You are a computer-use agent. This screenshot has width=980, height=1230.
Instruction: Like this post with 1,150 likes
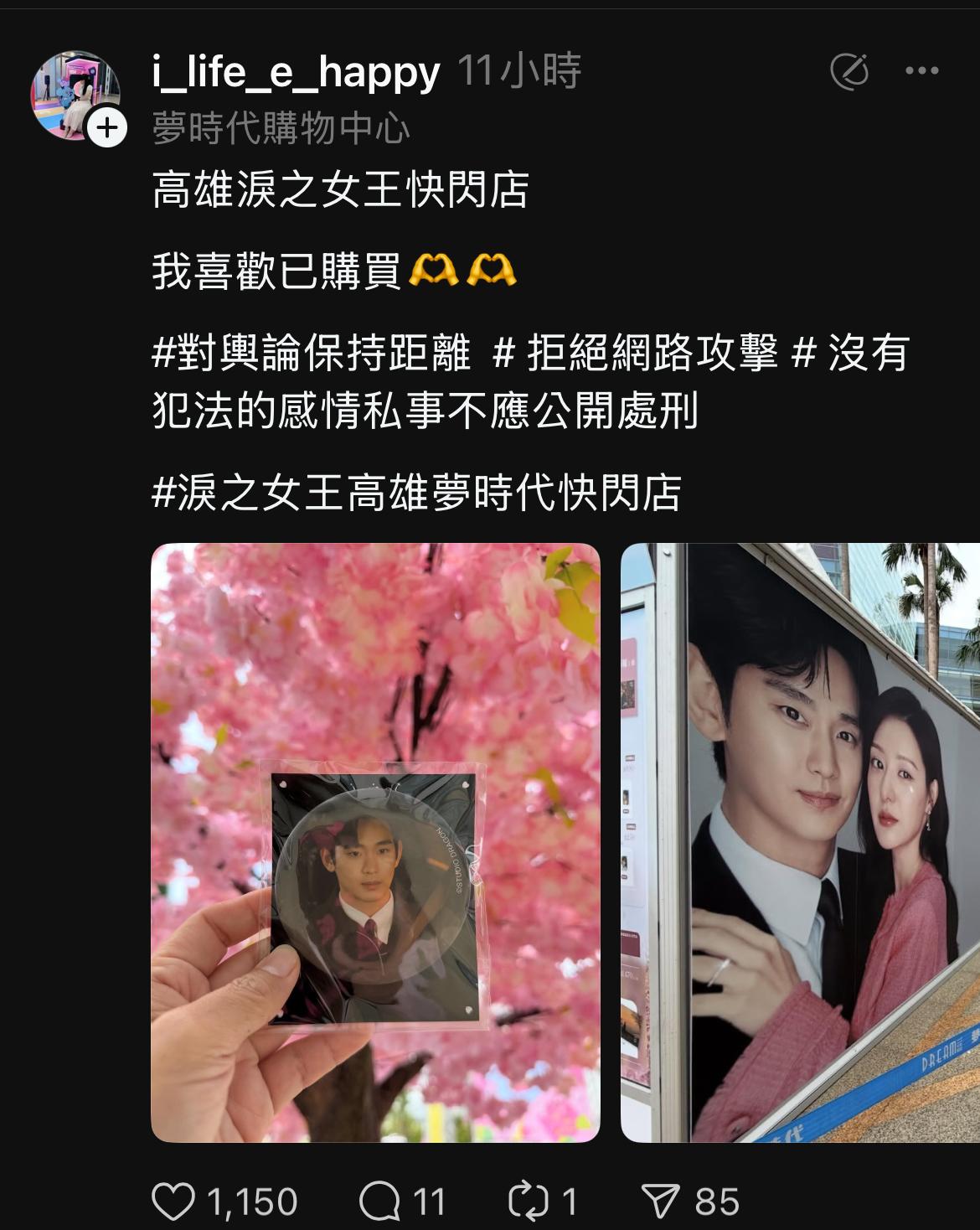(173, 1202)
